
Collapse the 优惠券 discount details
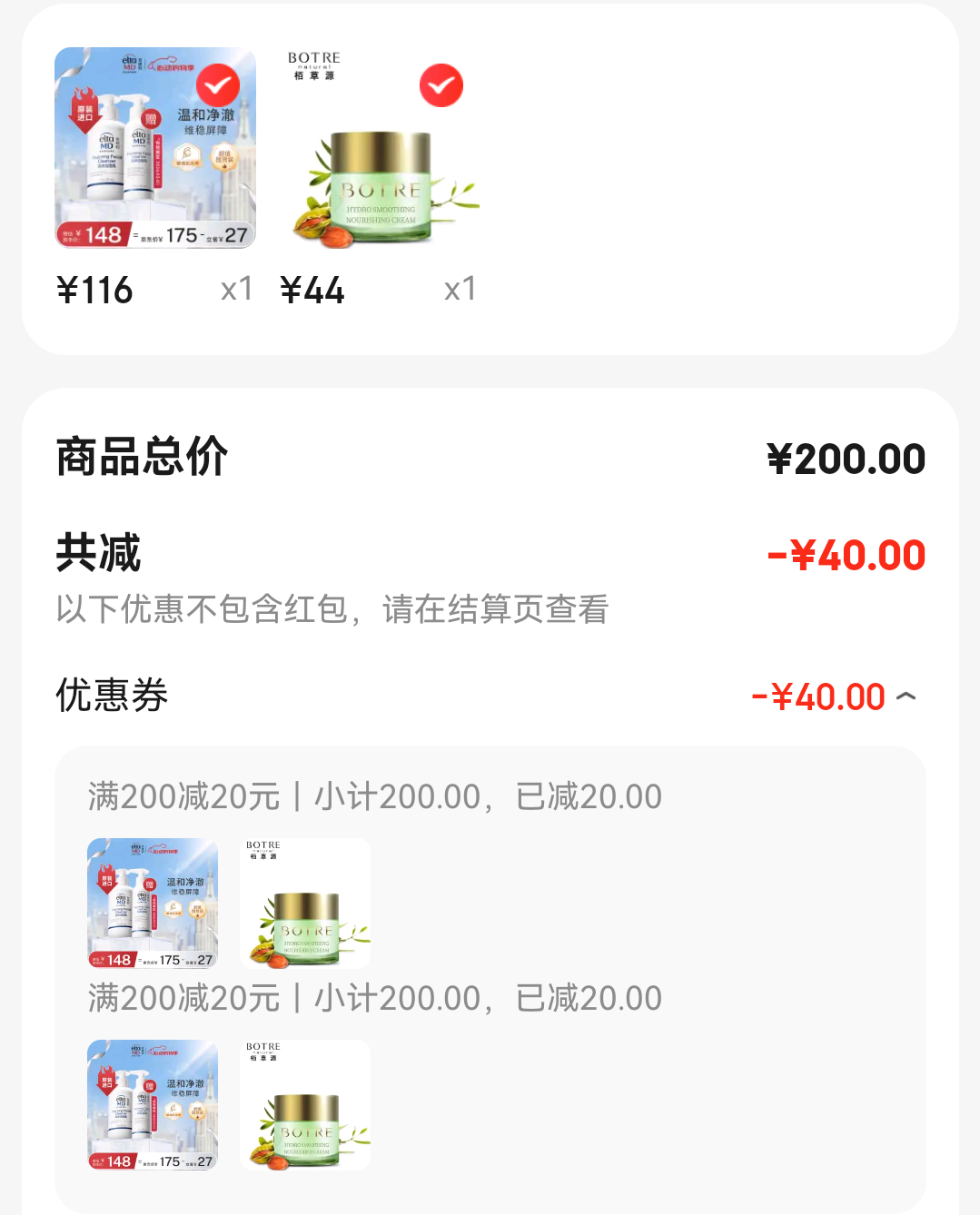[906, 696]
